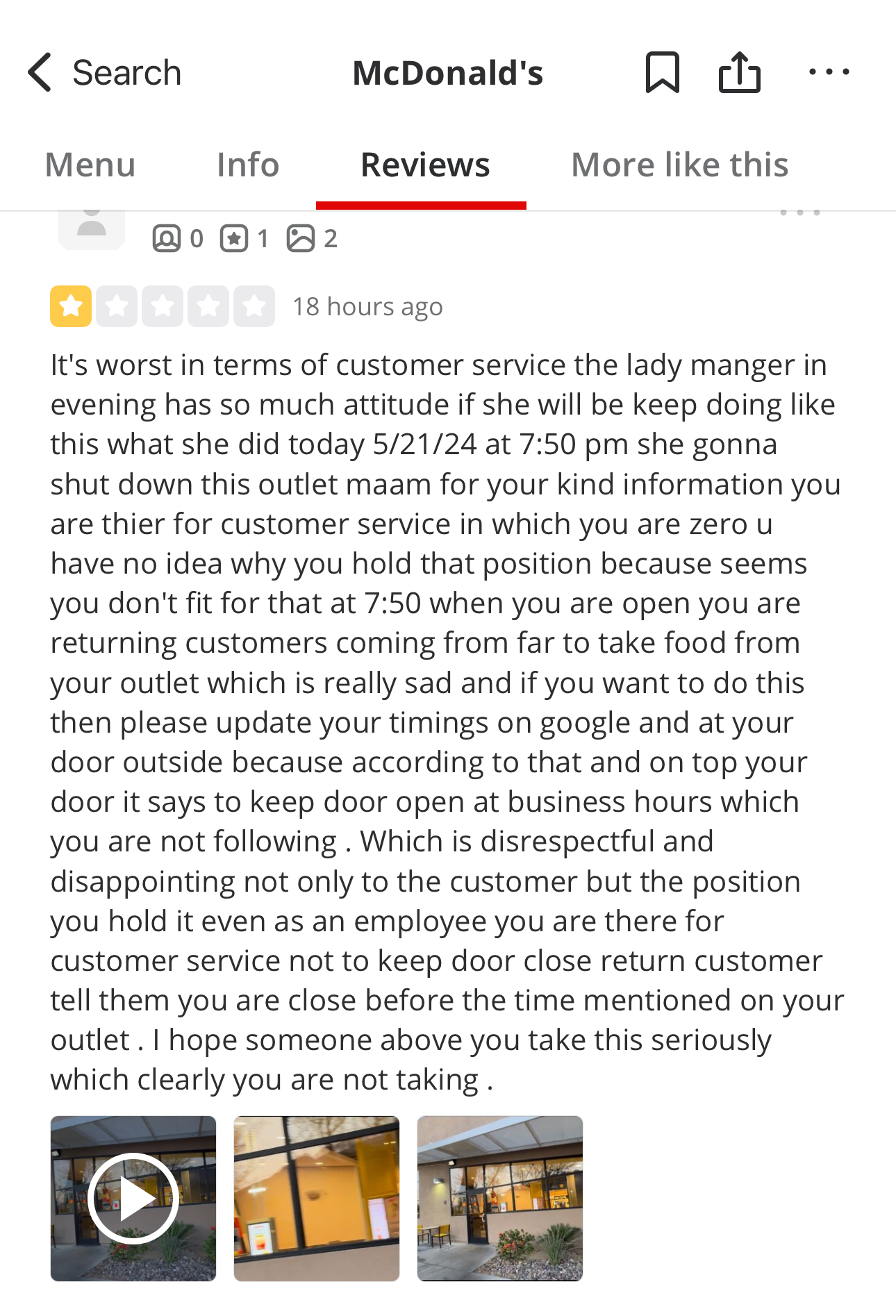Open the reviewer's profile avatar
896x1316 pixels.
pos(92,228)
